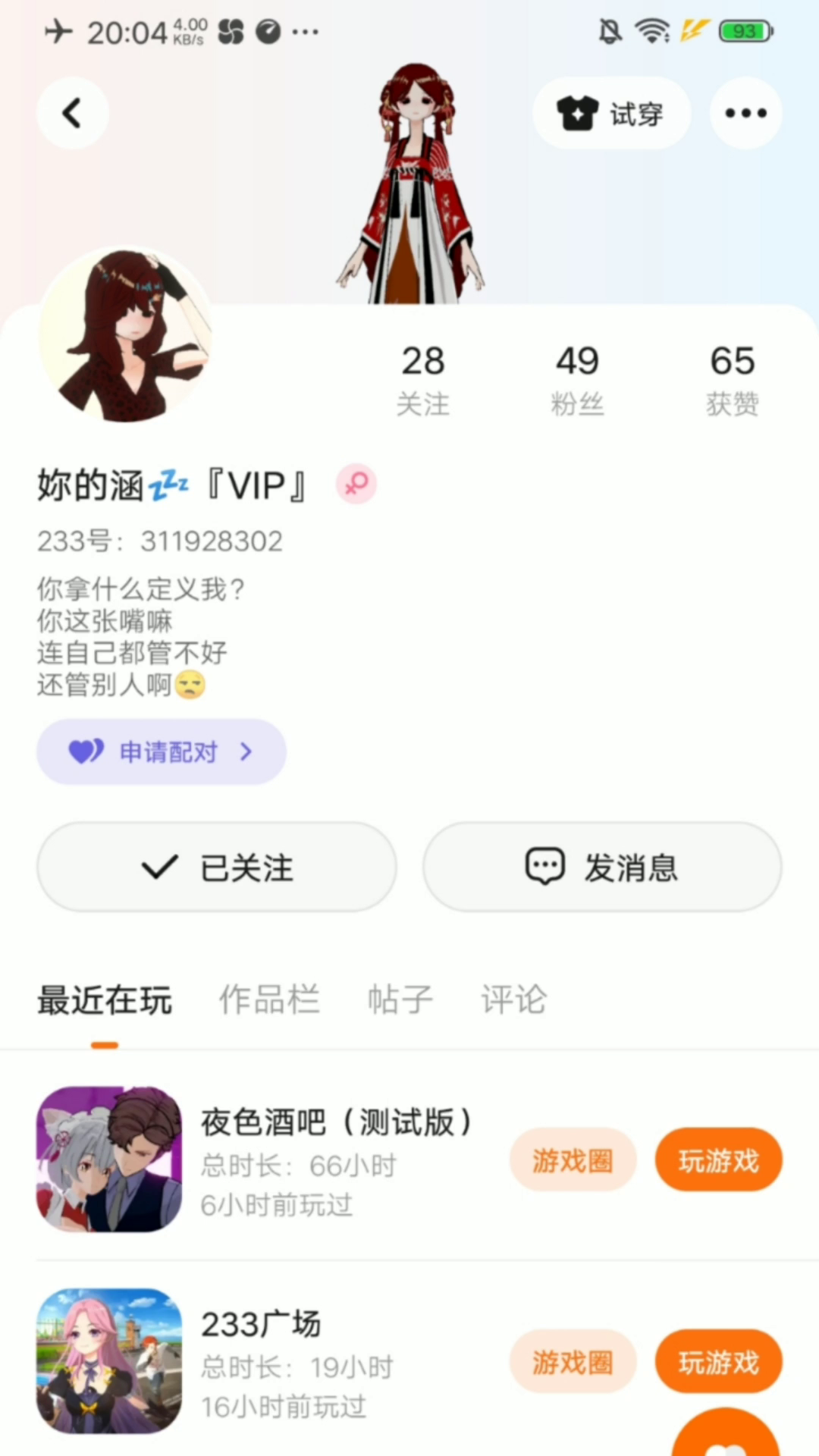This screenshot has height=1456, width=819.
Task: Open the three-dot overflow menu
Action: coord(745,114)
